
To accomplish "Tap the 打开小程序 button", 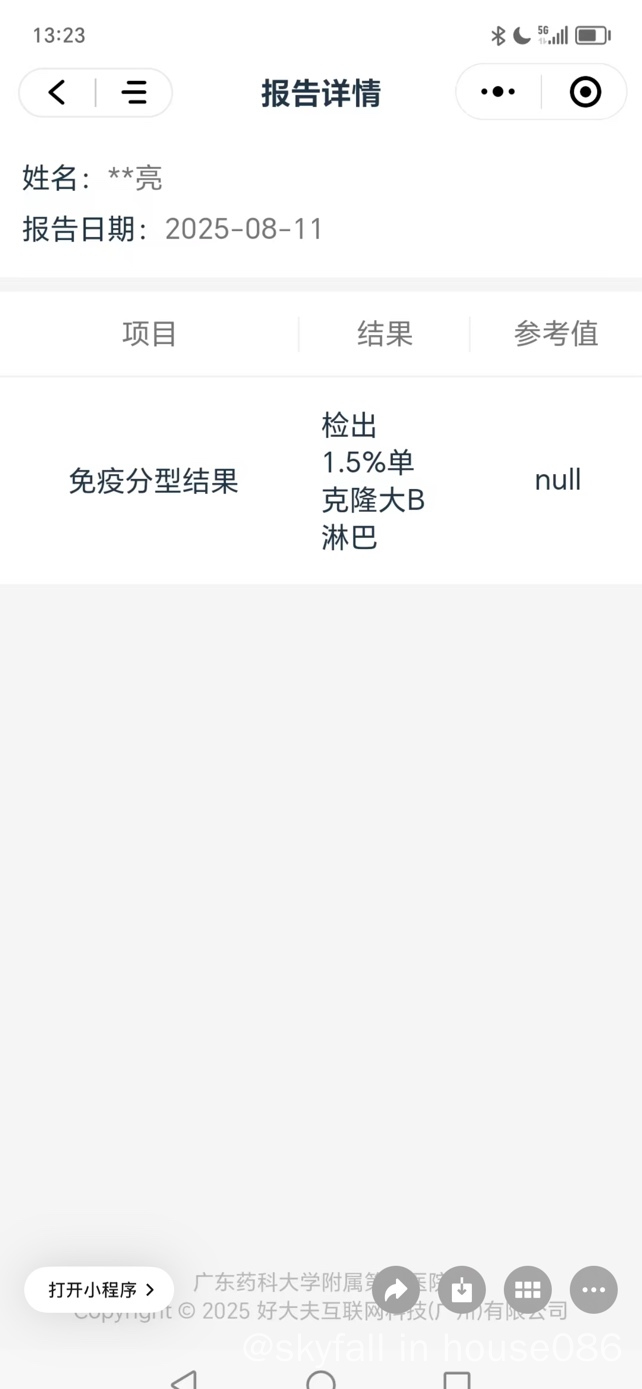I will tap(100, 1290).
